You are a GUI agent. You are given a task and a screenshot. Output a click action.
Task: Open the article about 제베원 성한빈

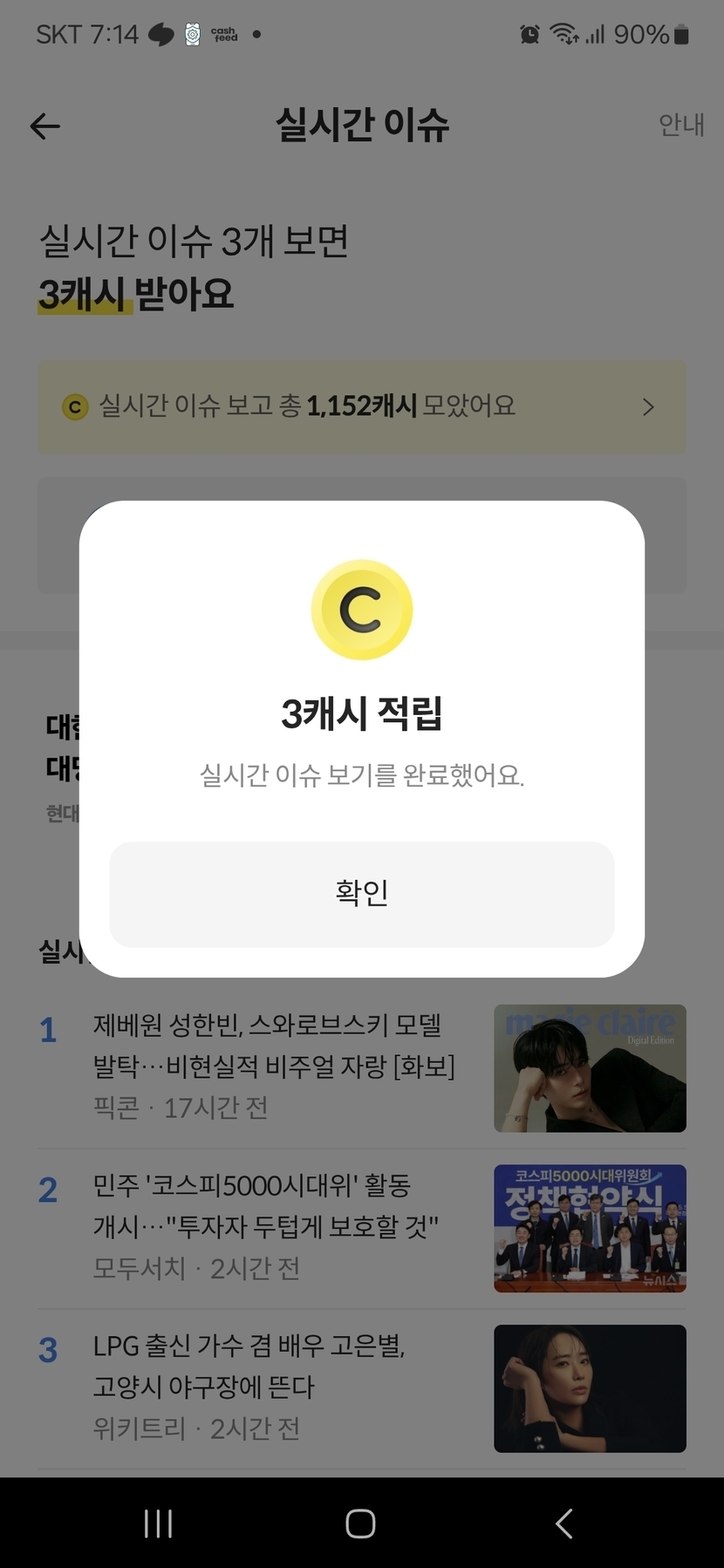click(x=274, y=1066)
